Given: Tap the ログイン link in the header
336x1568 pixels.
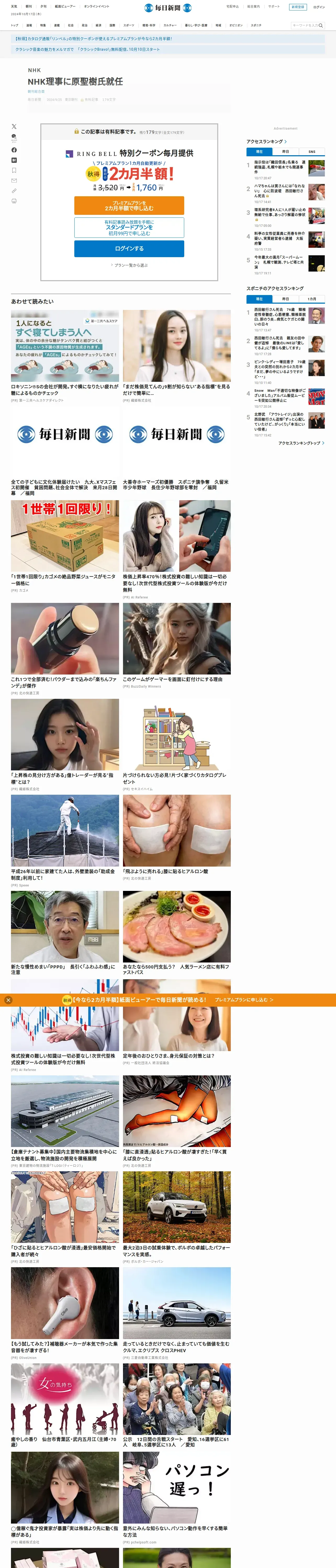Looking at the screenshot, I should pyautogui.click(x=319, y=7).
